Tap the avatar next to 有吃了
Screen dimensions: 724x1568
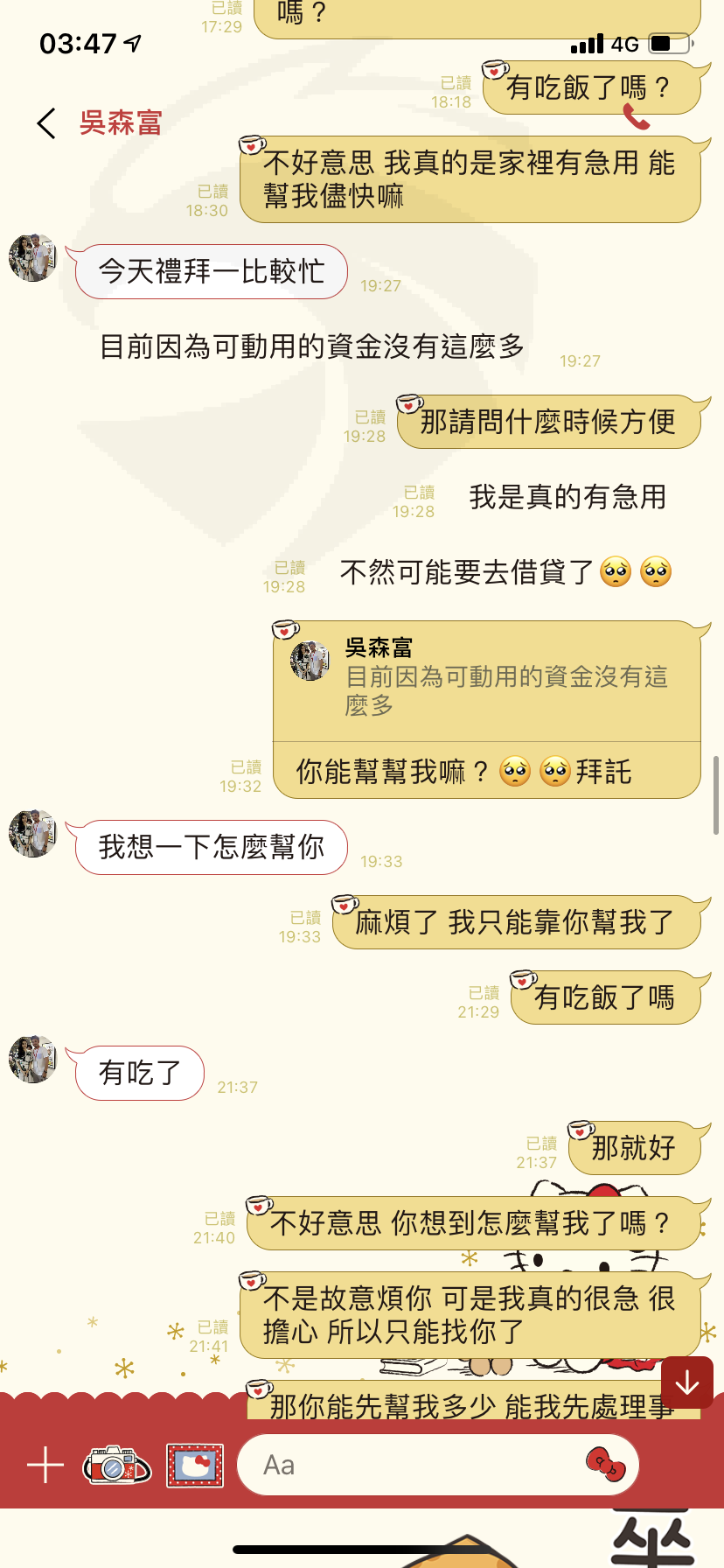click(x=33, y=1059)
